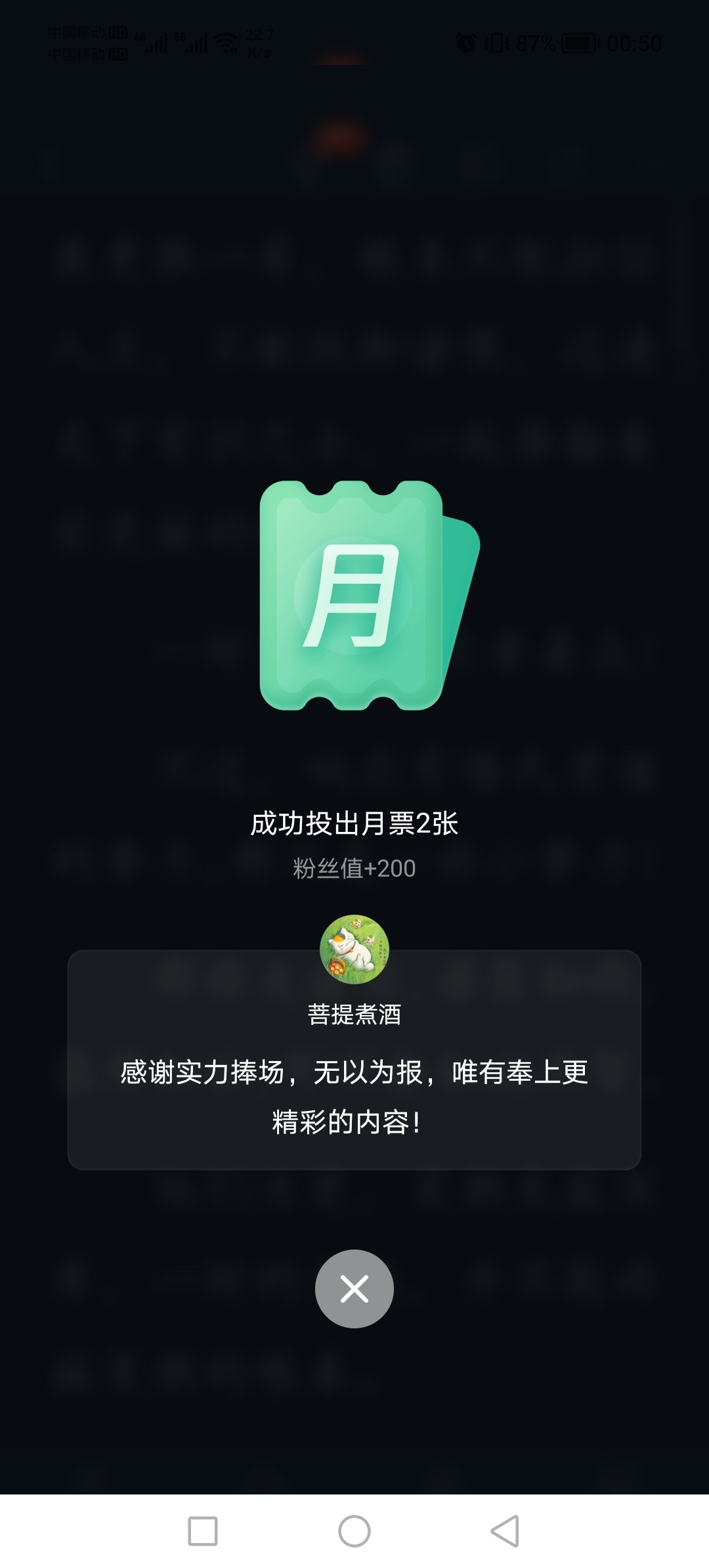This screenshot has height=1568, width=709.
Task: Go back using the system back button
Action: click(505, 1531)
